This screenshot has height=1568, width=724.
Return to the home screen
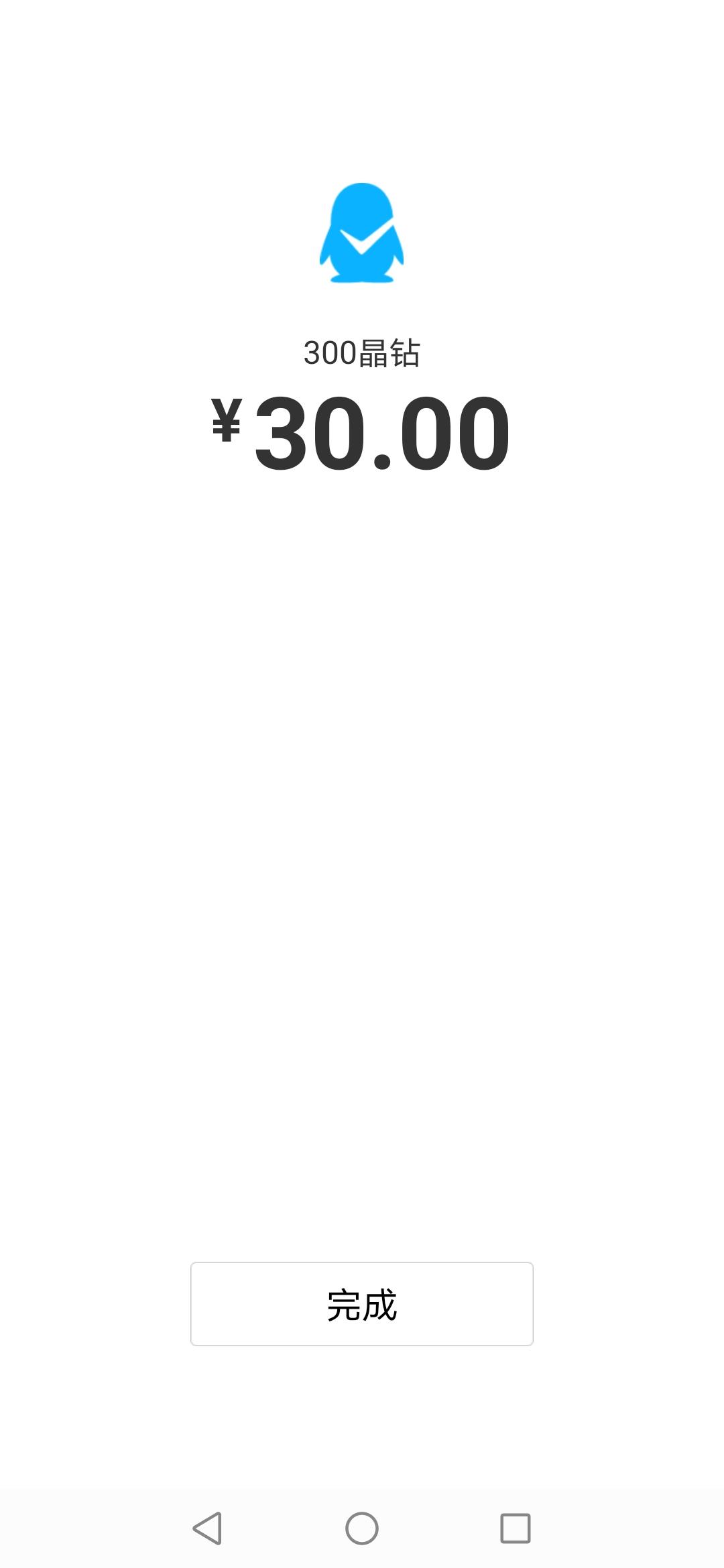362,1528
